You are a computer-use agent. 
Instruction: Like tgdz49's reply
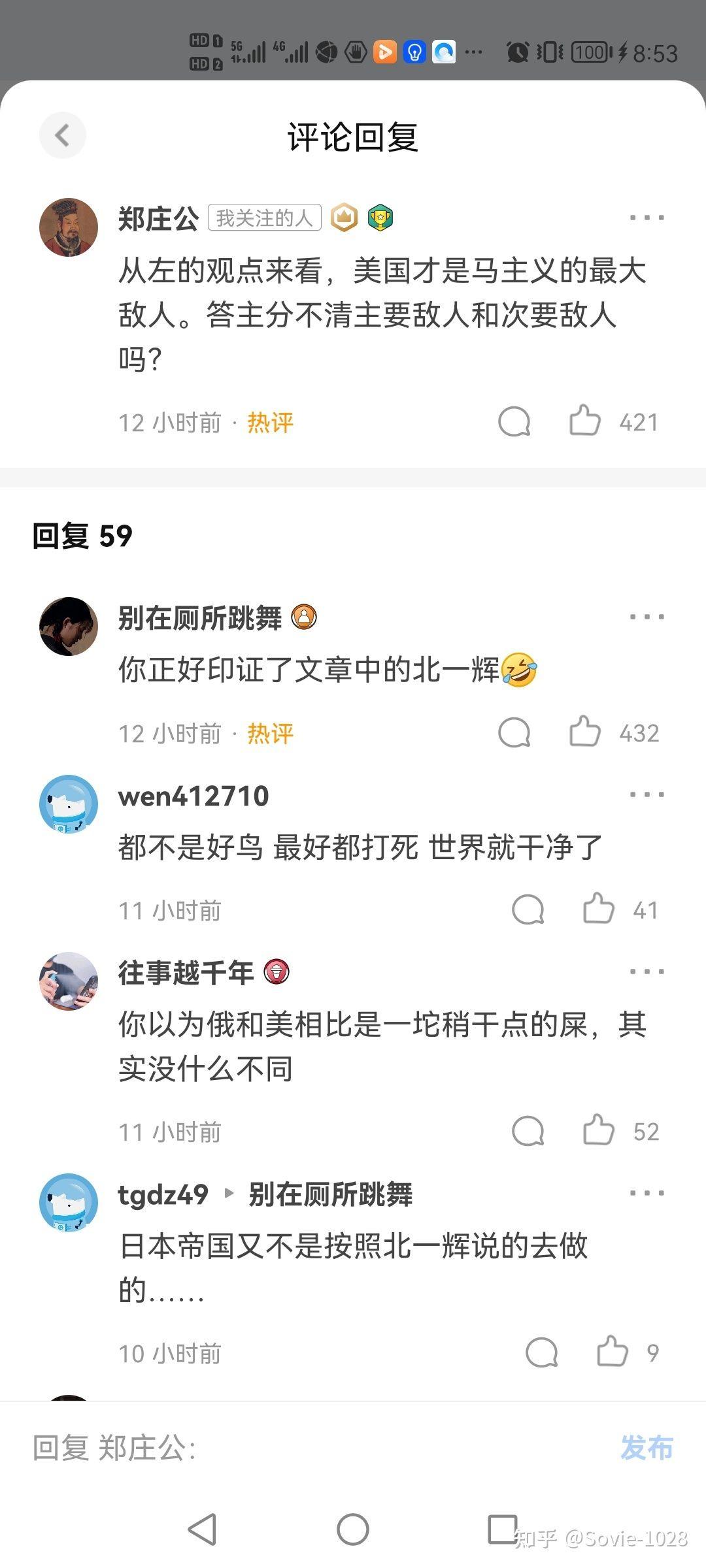pos(612,1352)
